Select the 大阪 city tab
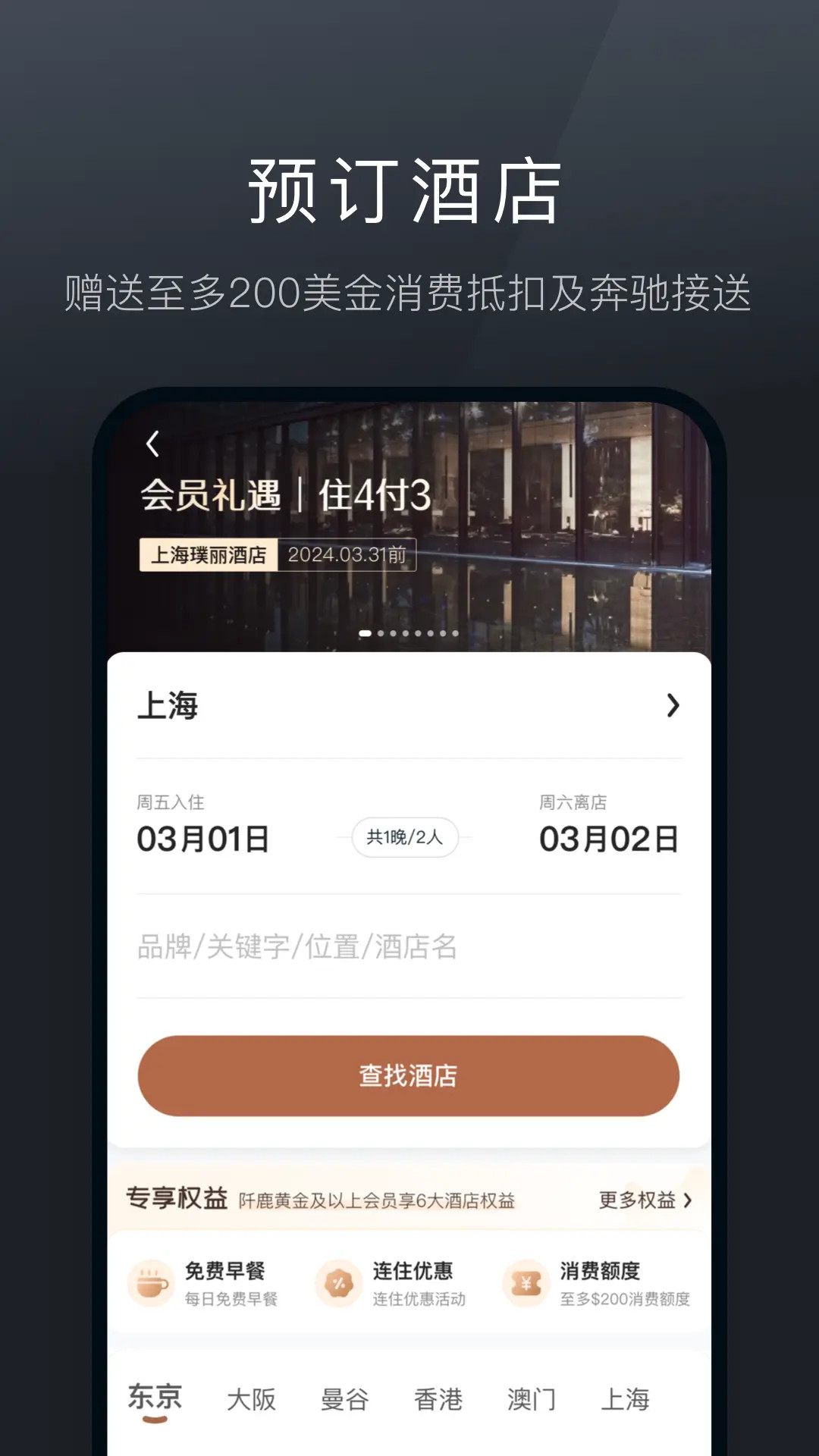This screenshot has width=819, height=1456. point(251,1398)
